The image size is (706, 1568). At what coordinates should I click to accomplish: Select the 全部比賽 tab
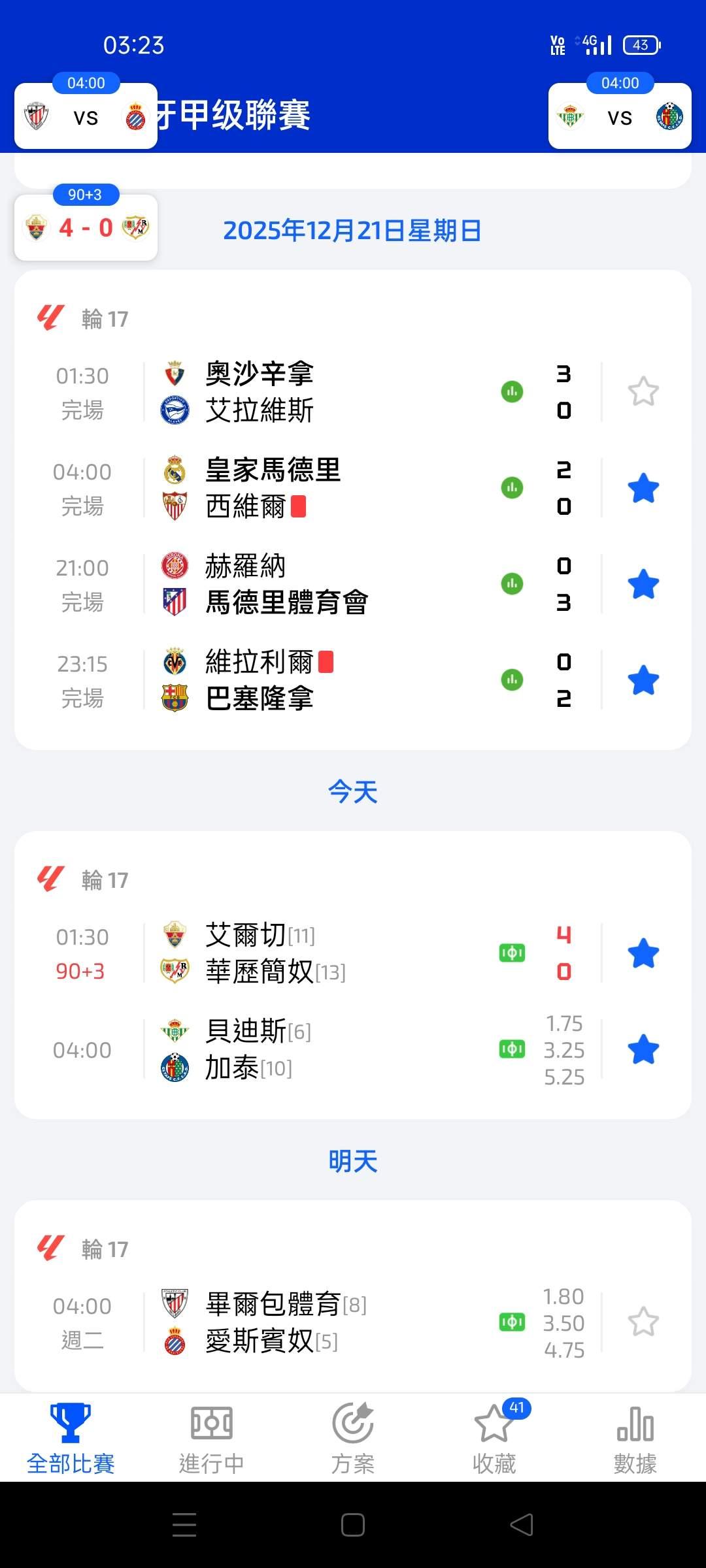point(71,1439)
